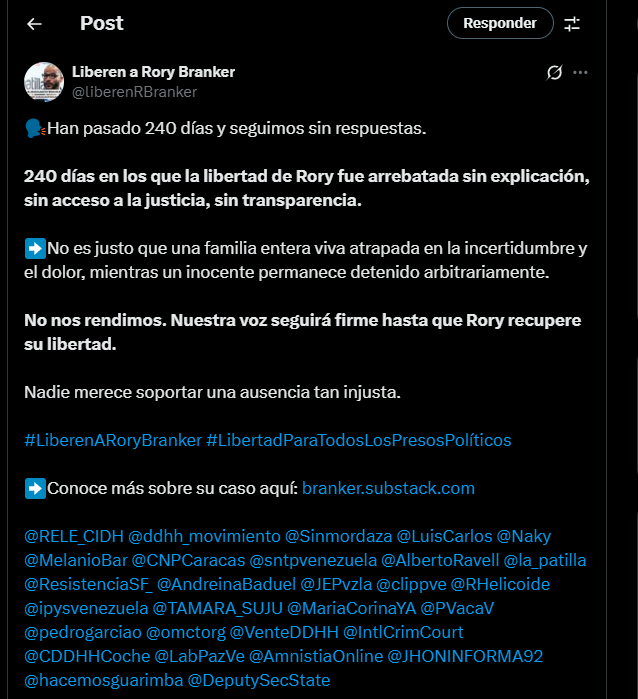Open the @RELE_CIDH mention
Viewport: 638px width, 699px height.
[x=73, y=536]
